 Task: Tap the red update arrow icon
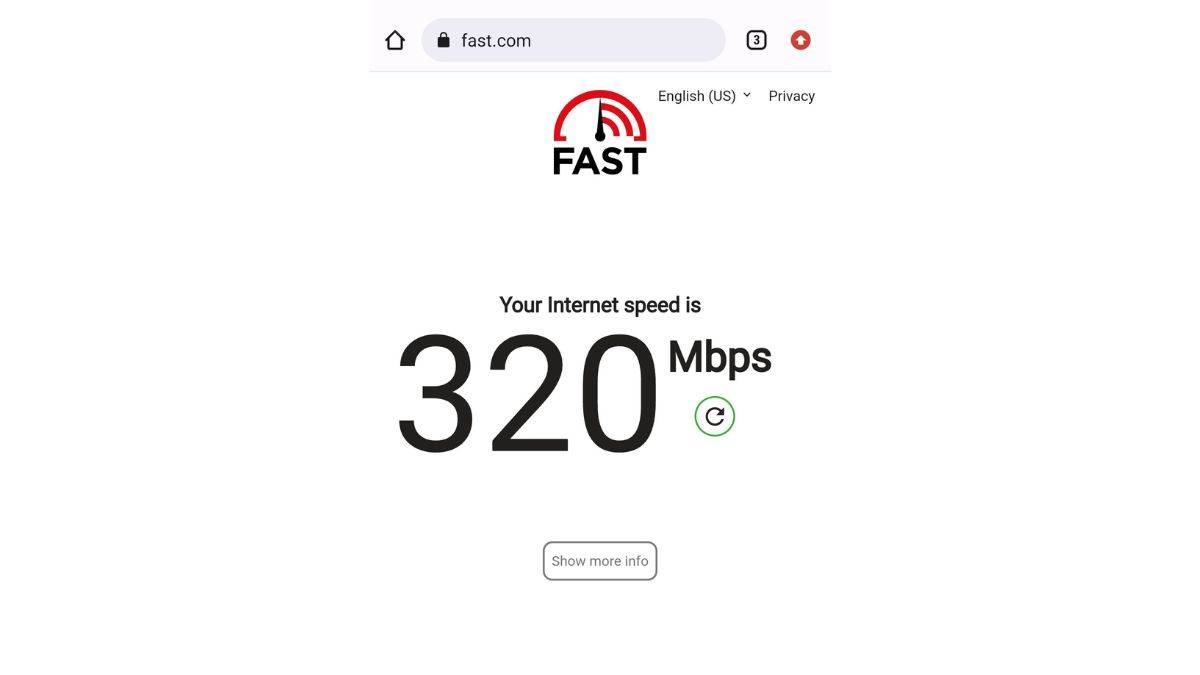point(800,40)
